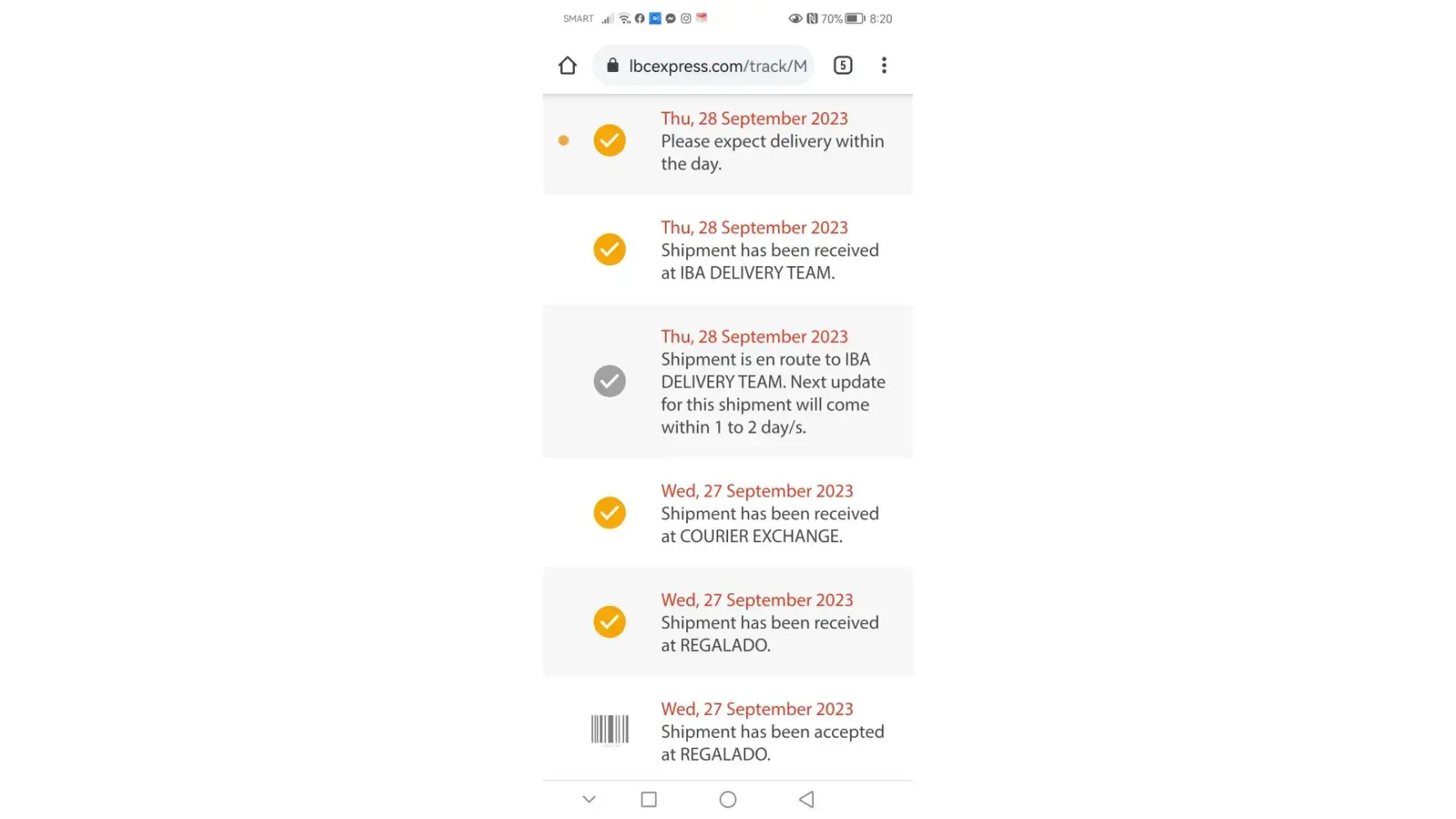Hide the navigation bar with the down chevron
Screen dimensions: 1456x819
[589, 799]
